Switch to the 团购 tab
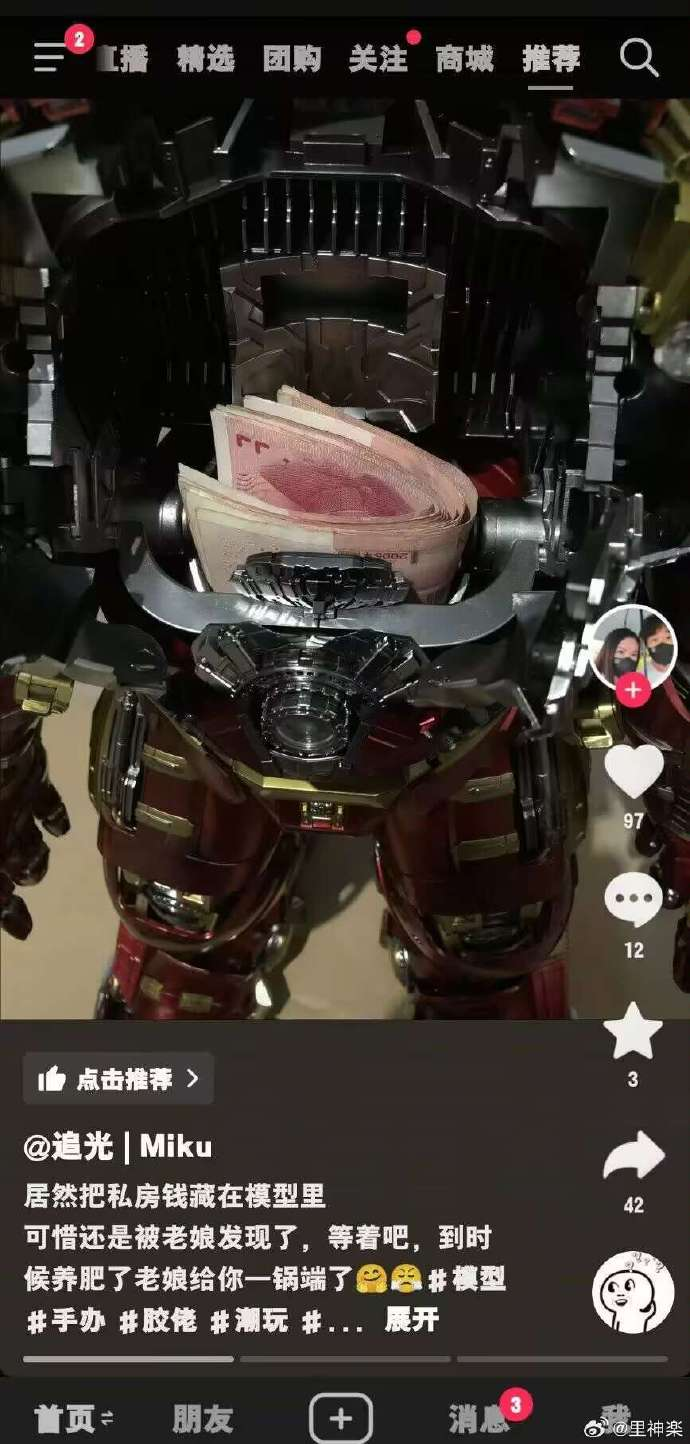This screenshot has height=1444, width=690. pyautogui.click(x=292, y=59)
